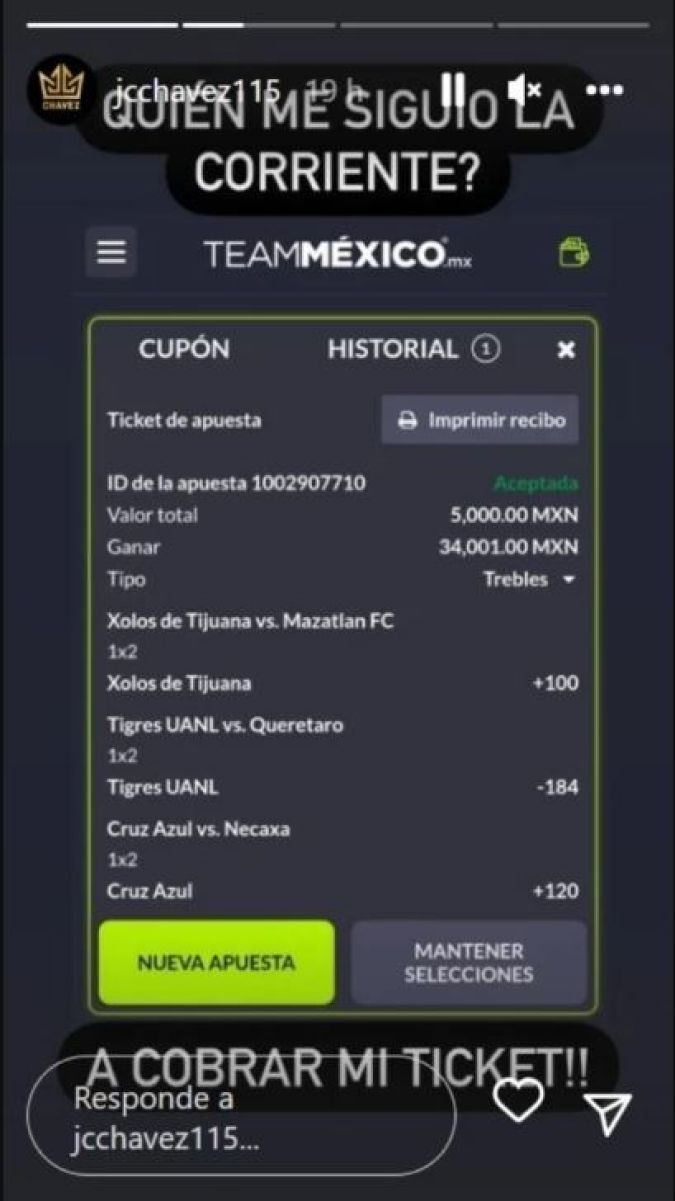Open jcchavez115's profile from the username
The height and width of the screenshot is (1201, 675).
point(196,90)
